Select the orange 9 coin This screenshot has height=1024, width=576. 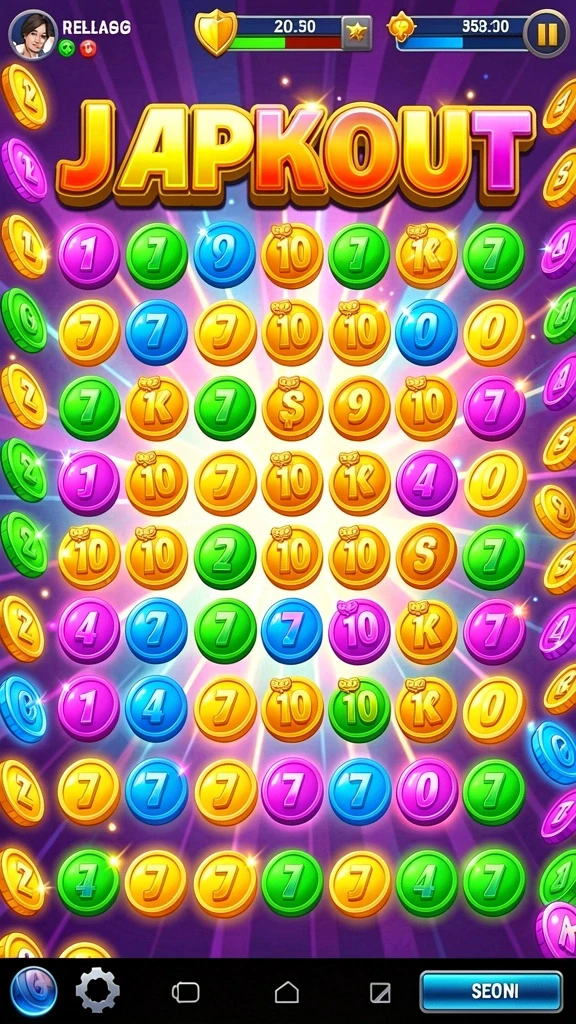[359, 409]
